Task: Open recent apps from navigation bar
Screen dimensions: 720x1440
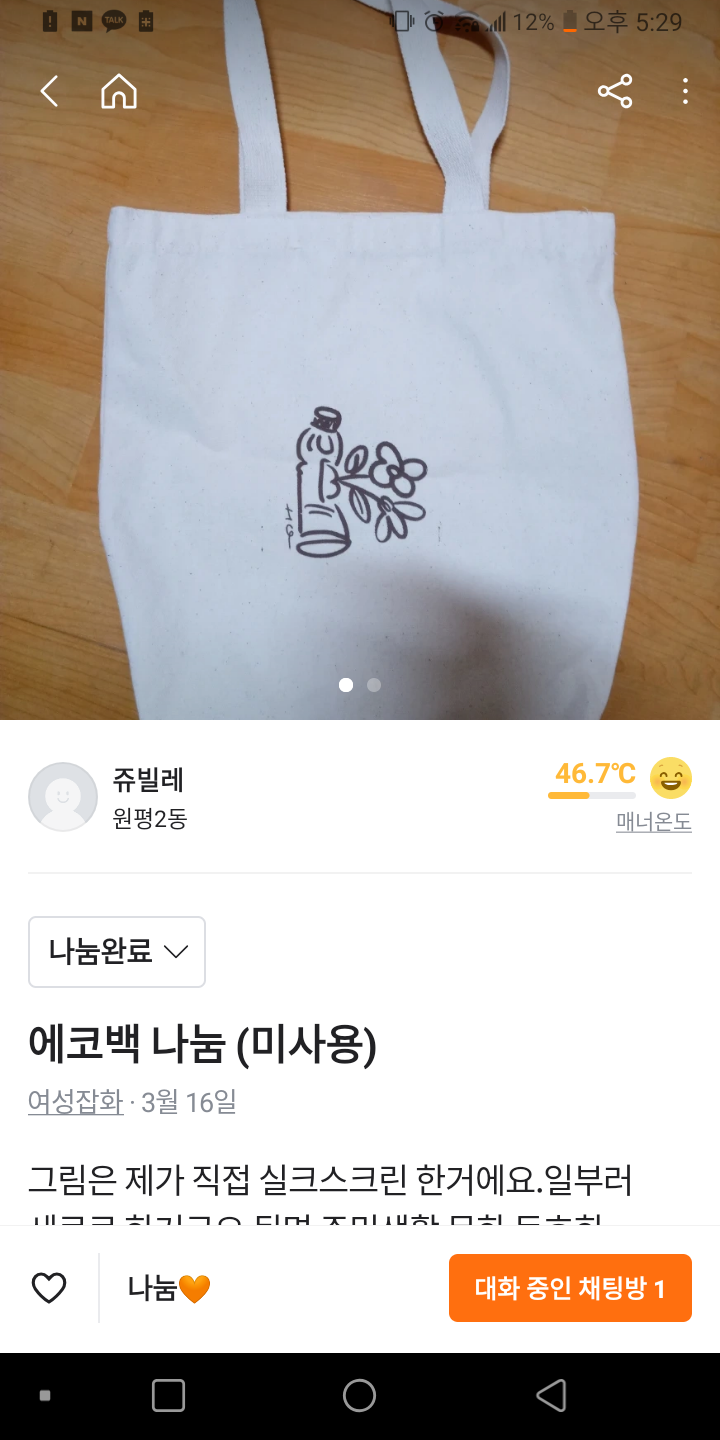Action: click(x=168, y=1395)
